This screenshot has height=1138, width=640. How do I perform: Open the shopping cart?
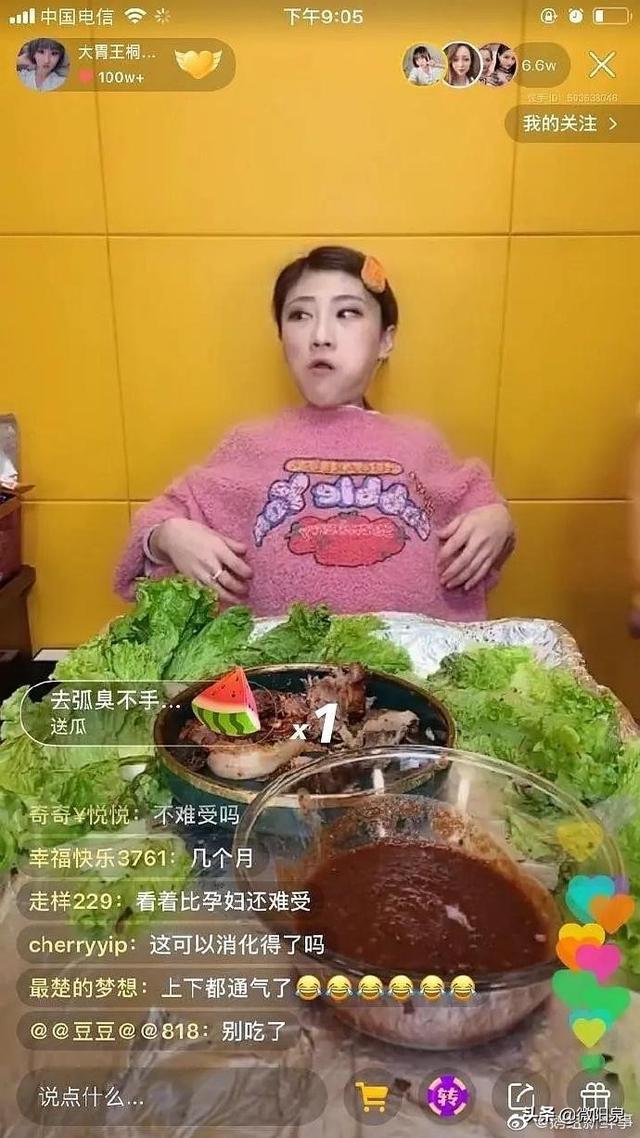coord(372,1096)
